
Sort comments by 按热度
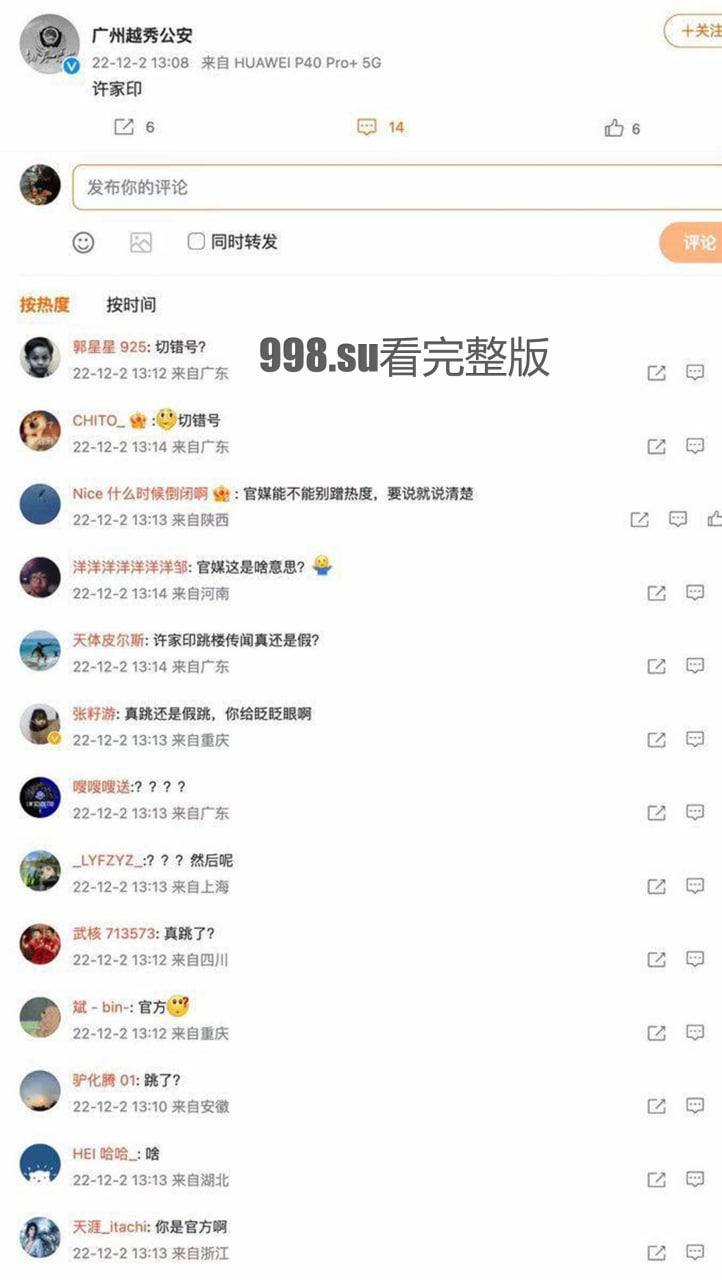pyautogui.click(x=45, y=305)
